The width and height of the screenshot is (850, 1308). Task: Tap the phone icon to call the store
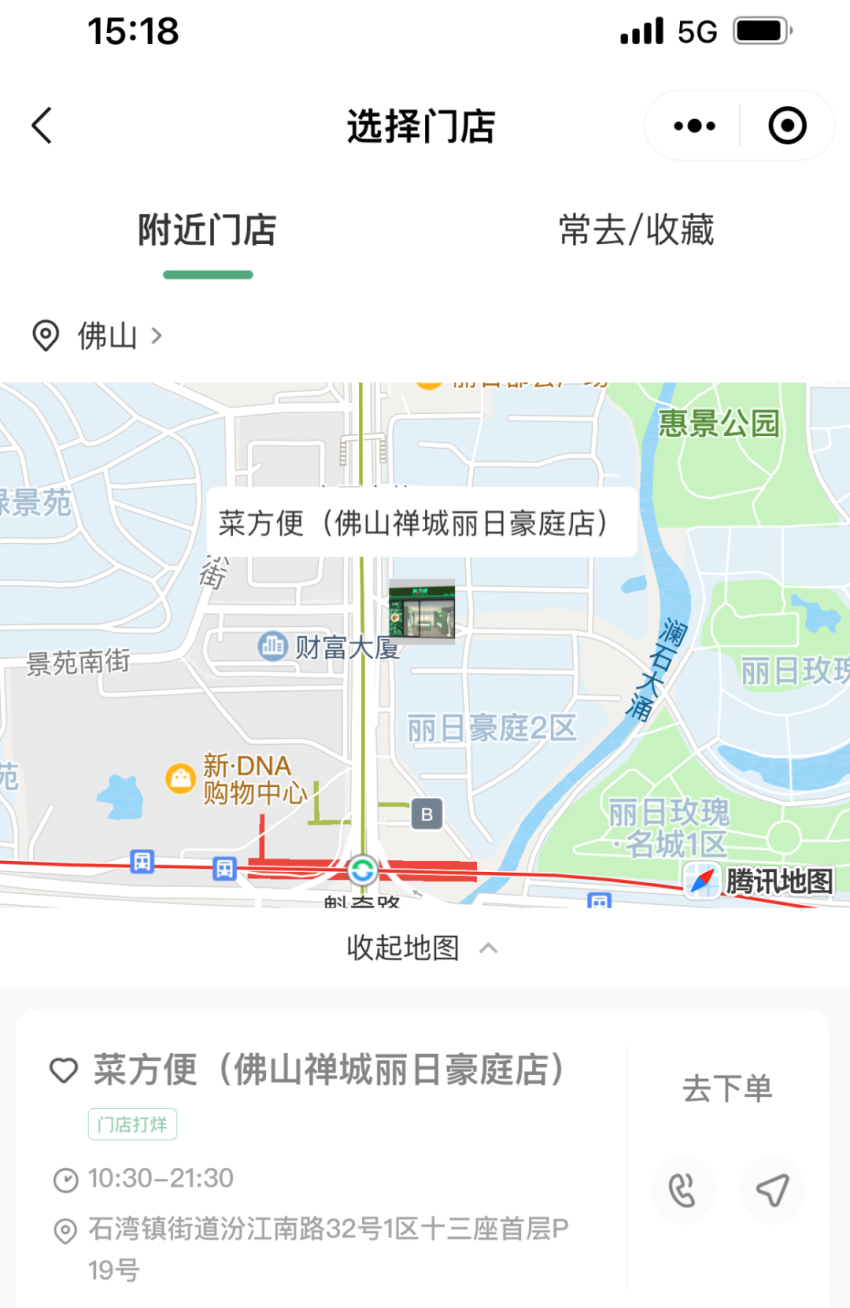pyautogui.click(x=683, y=1190)
